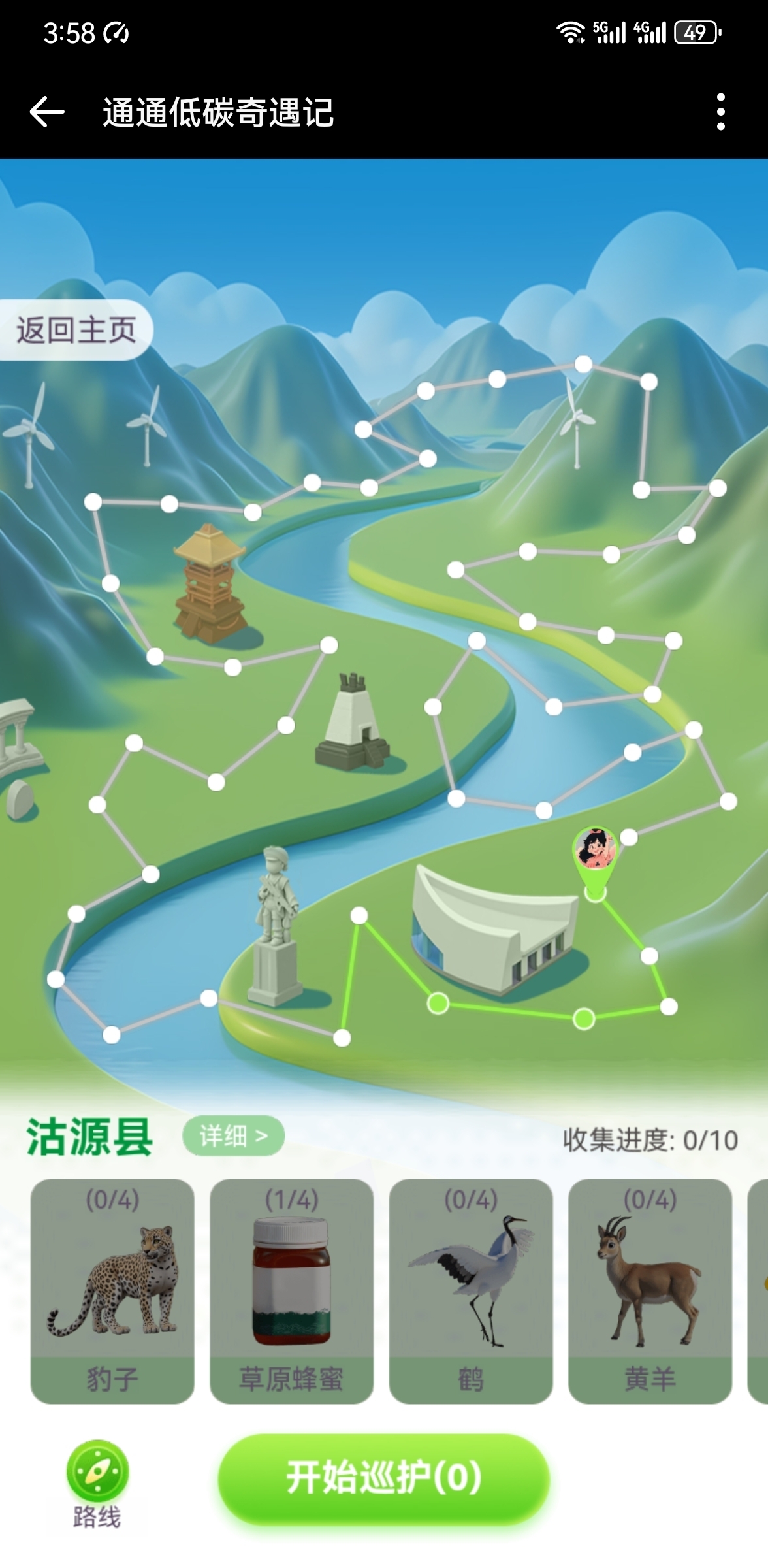Image resolution: width=768 pixels, height=1568 pixels.
Task: Tap 返回主页 to return home
Action: pyautogui.click(x=76, y=330)
